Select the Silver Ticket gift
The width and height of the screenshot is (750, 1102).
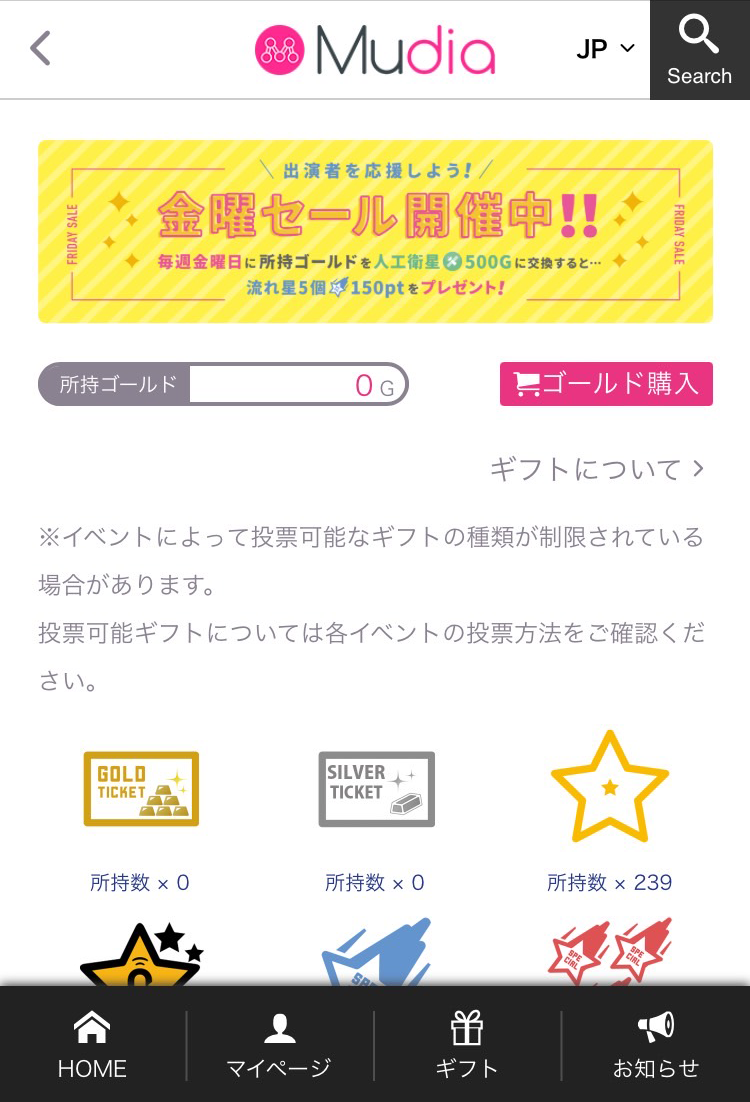point(376,789)
